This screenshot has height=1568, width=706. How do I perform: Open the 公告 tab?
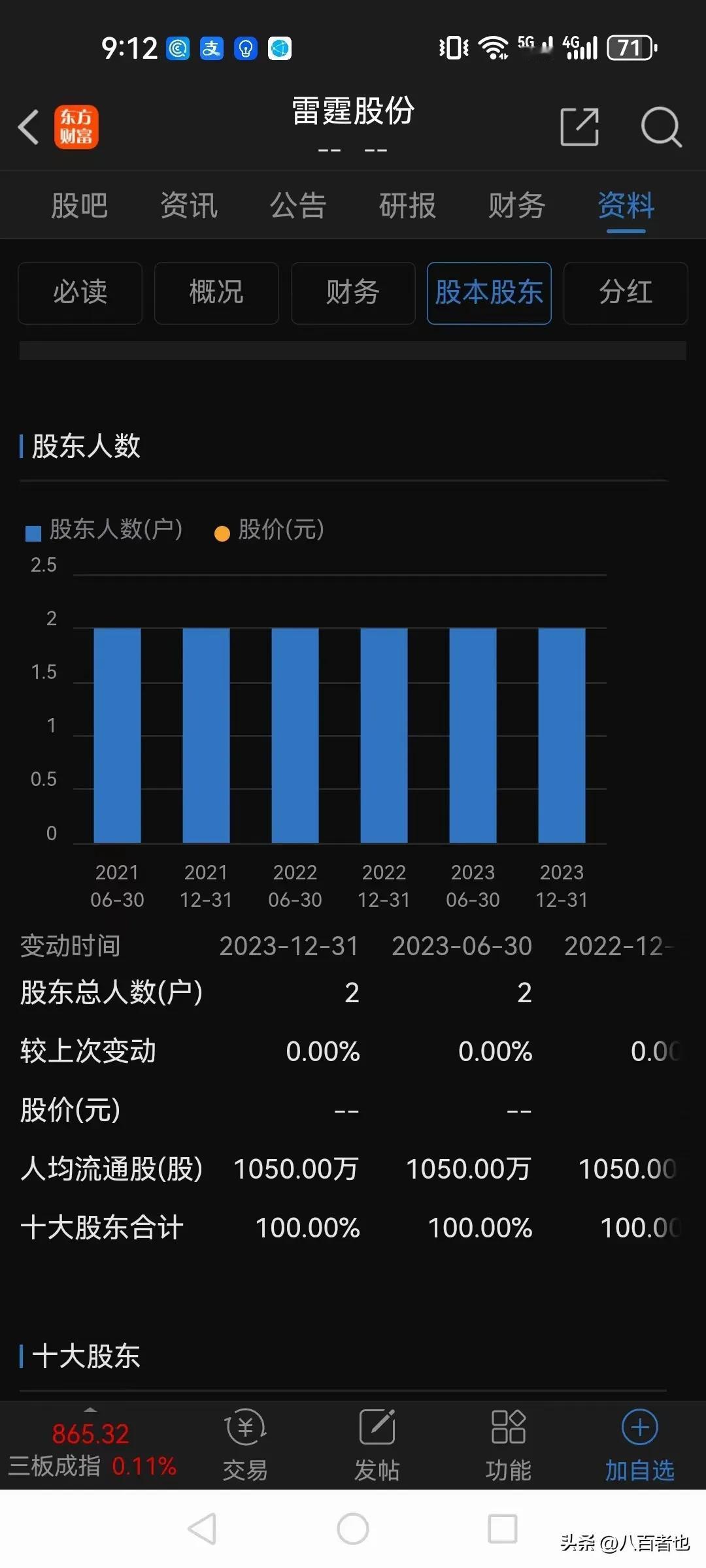[298, 206]
